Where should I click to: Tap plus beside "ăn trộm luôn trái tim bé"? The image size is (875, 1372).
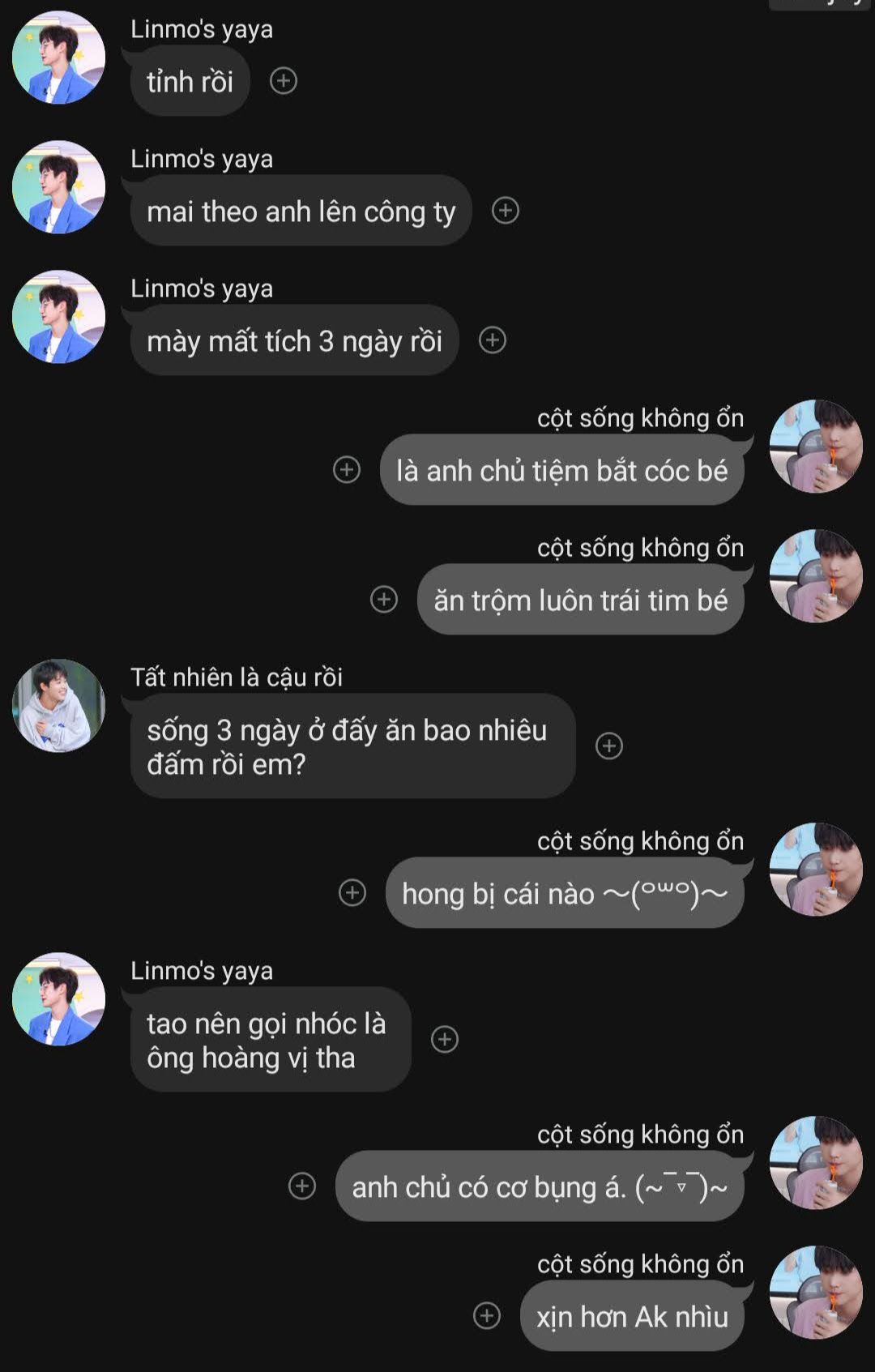[384, 599]
